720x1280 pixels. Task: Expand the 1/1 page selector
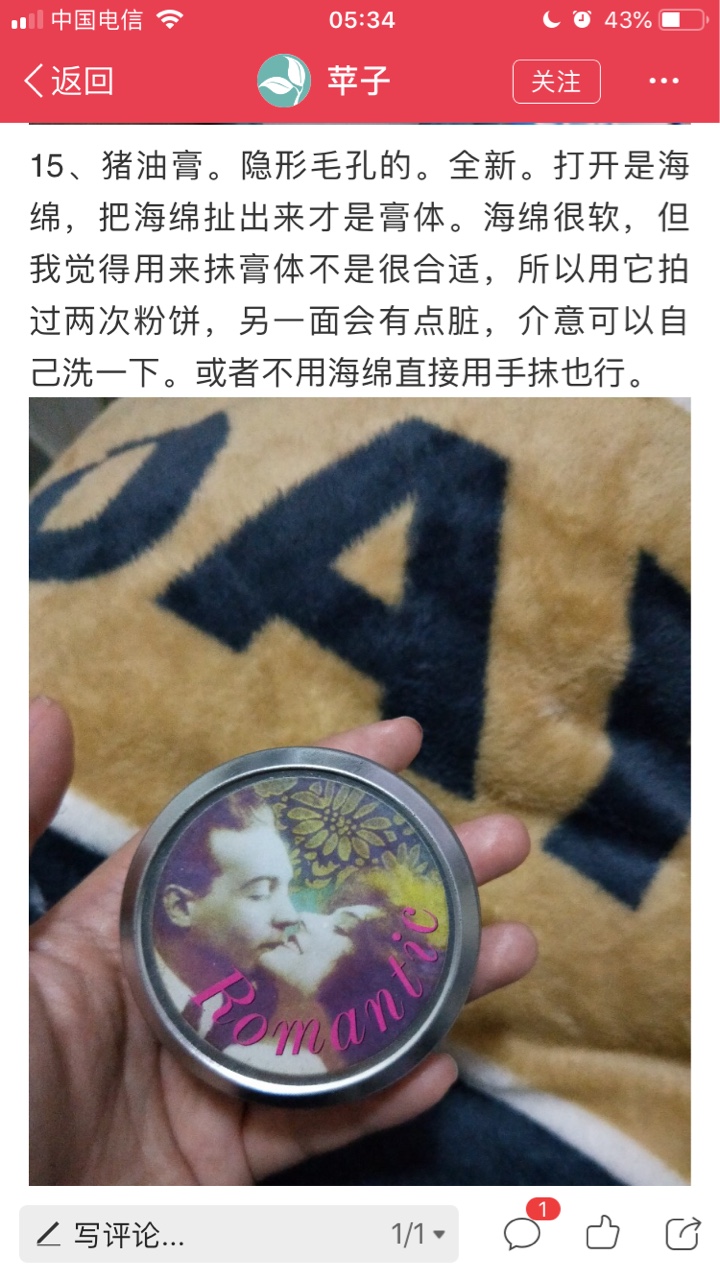pos(418,1234)
